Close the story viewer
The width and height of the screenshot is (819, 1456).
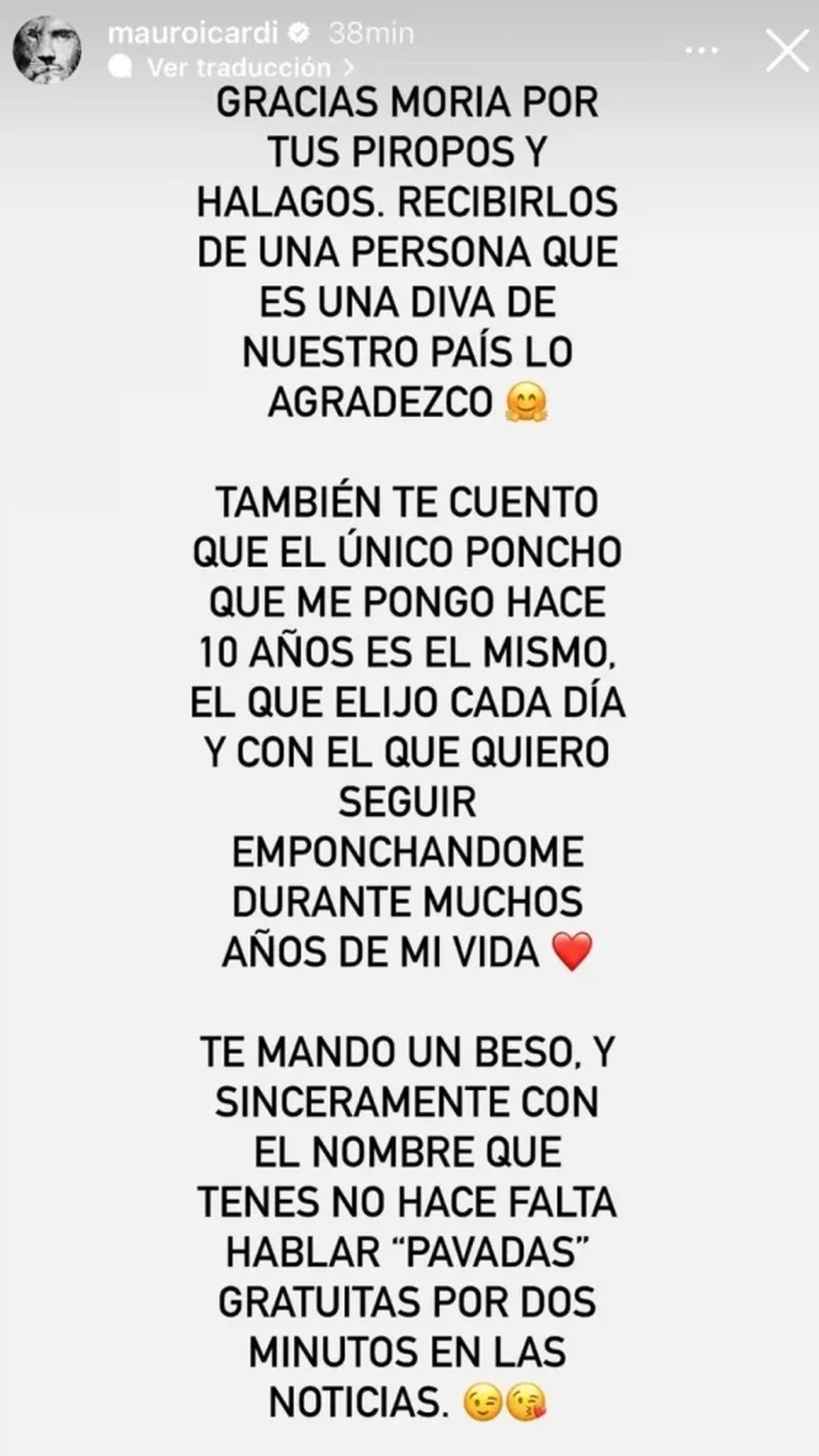(786, 50)
